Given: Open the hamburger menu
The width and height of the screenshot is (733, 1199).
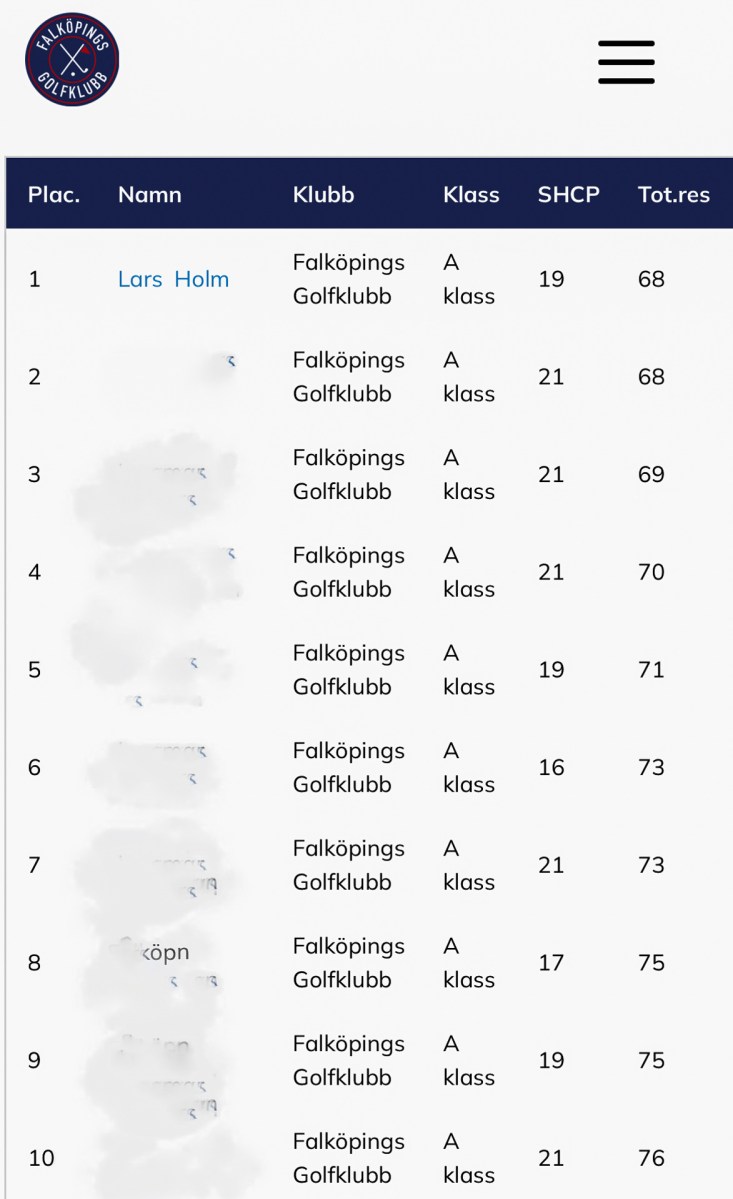Looking at the screenshot, I should (x=626, y=62).
